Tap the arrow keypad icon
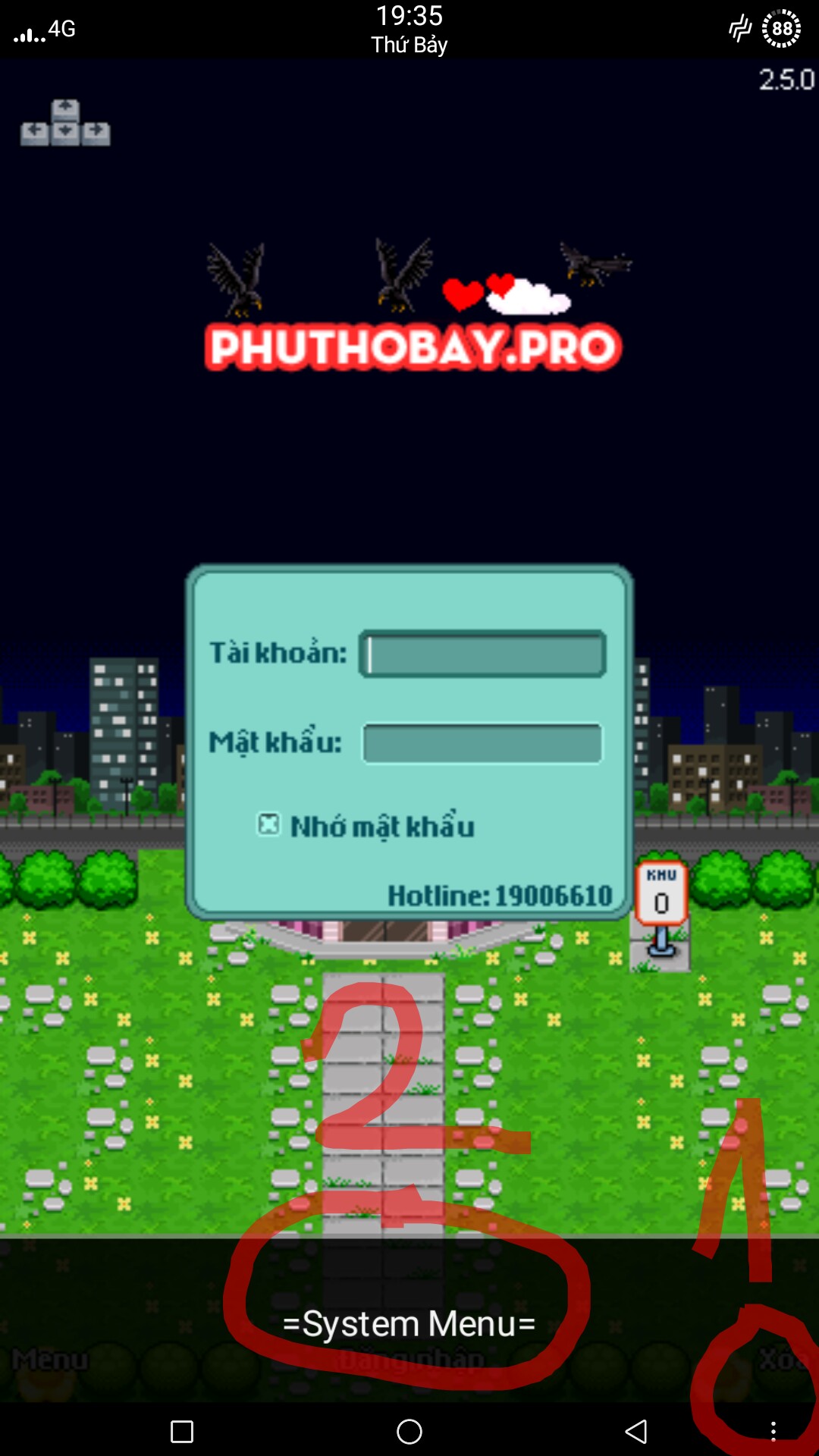Image resolution: width=819 pixels, height=1456 pixels. tap(65, 124)
